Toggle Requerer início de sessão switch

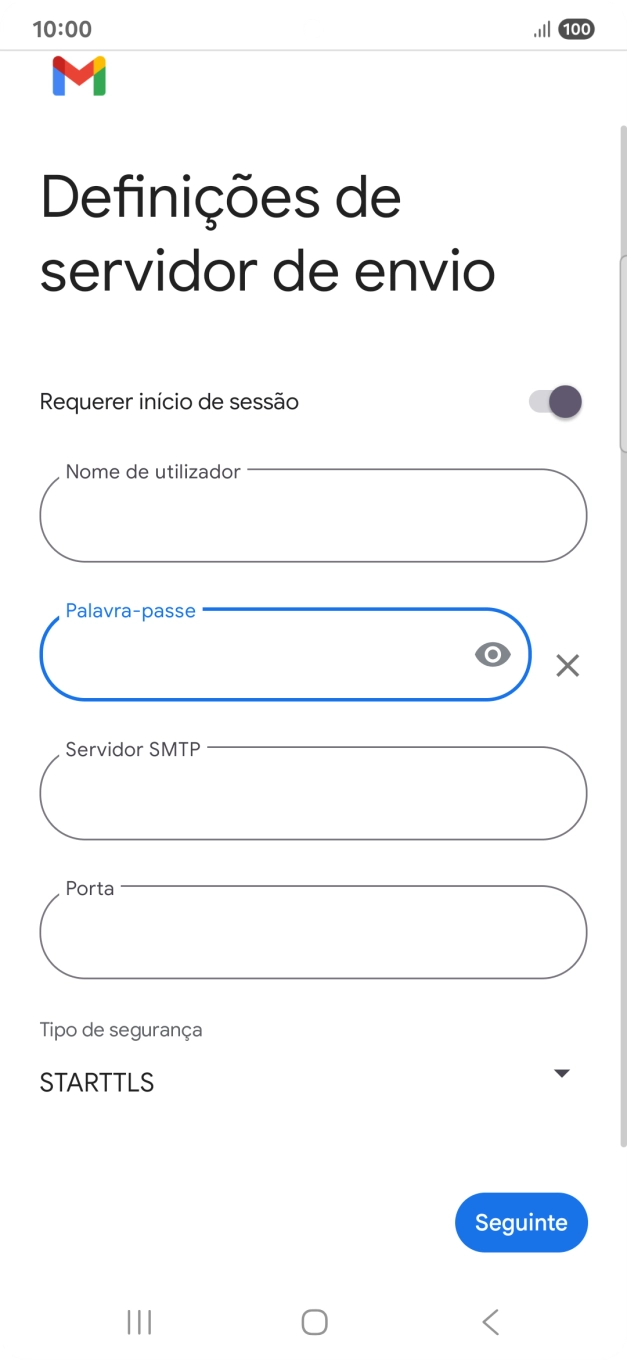tap(556, 402)
